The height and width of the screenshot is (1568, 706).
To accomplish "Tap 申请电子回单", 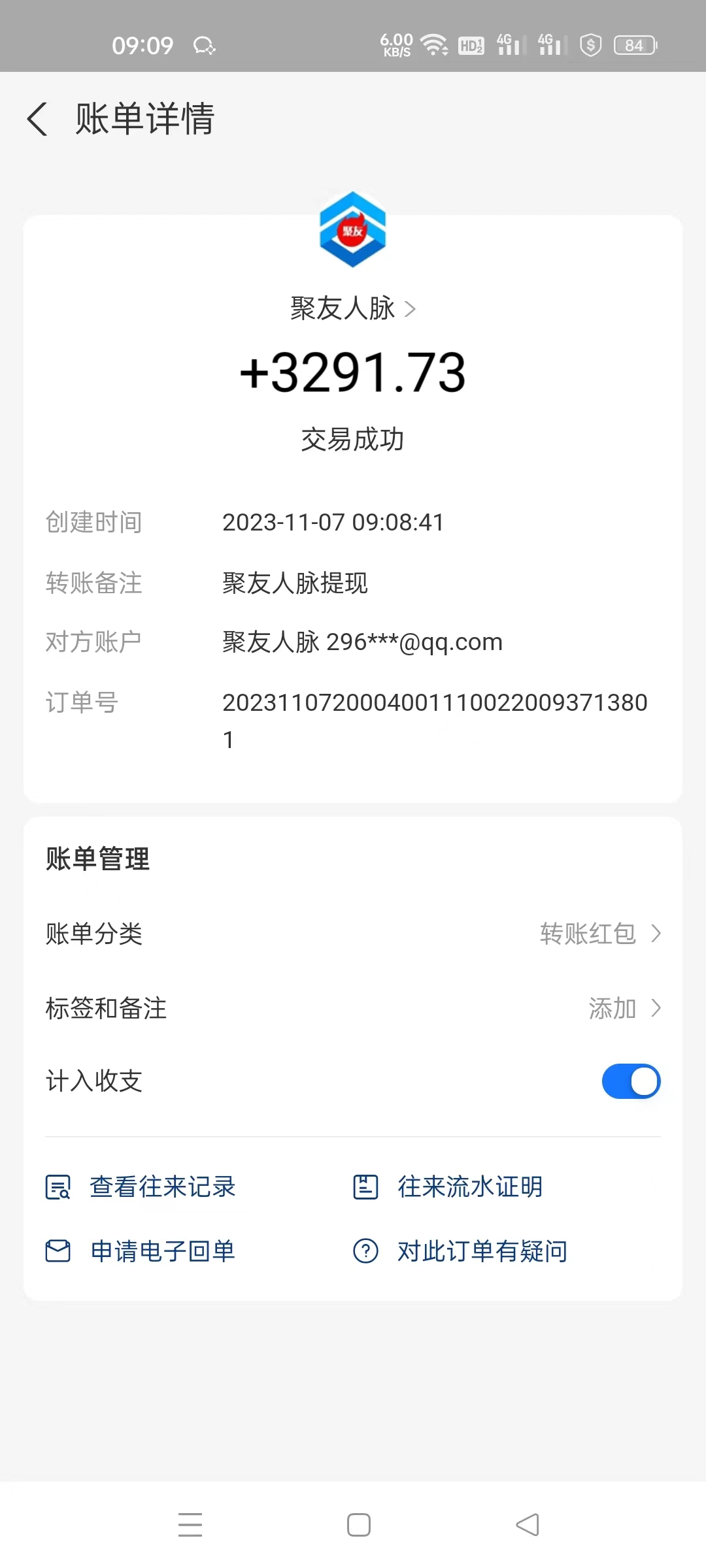I will click(140, 1251).
